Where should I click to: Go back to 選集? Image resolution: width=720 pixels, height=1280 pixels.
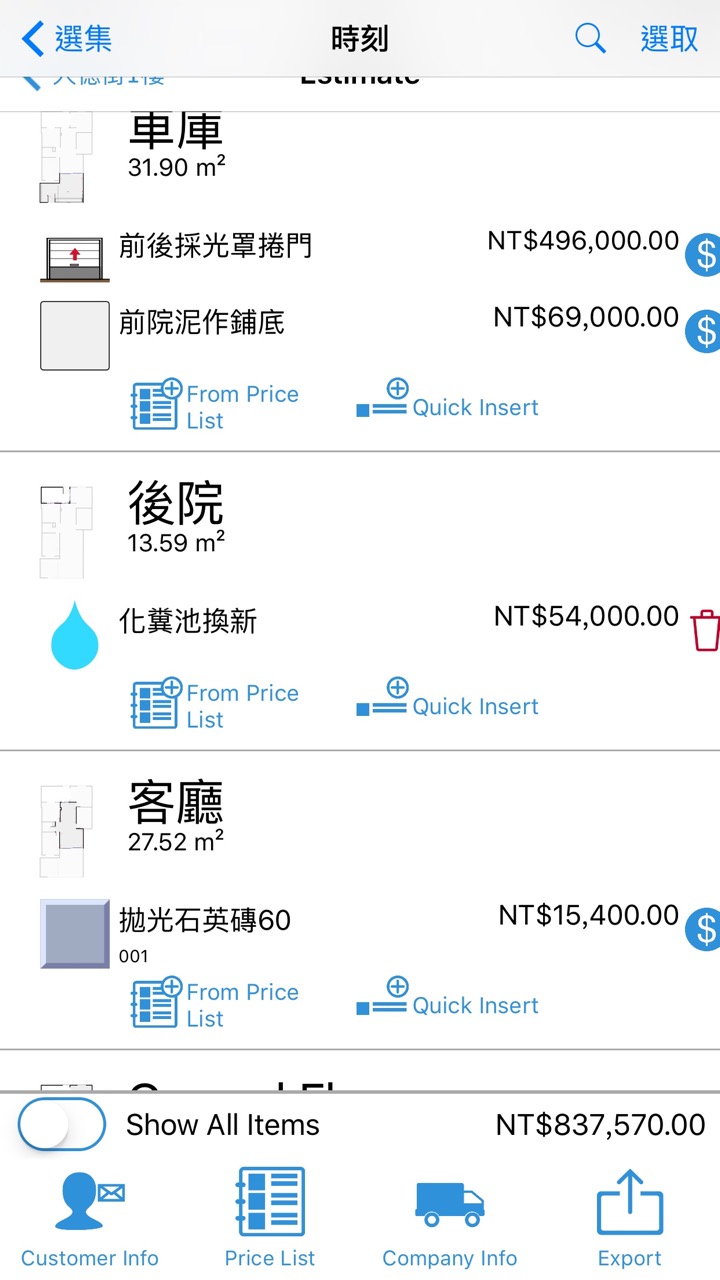[66, 39]
